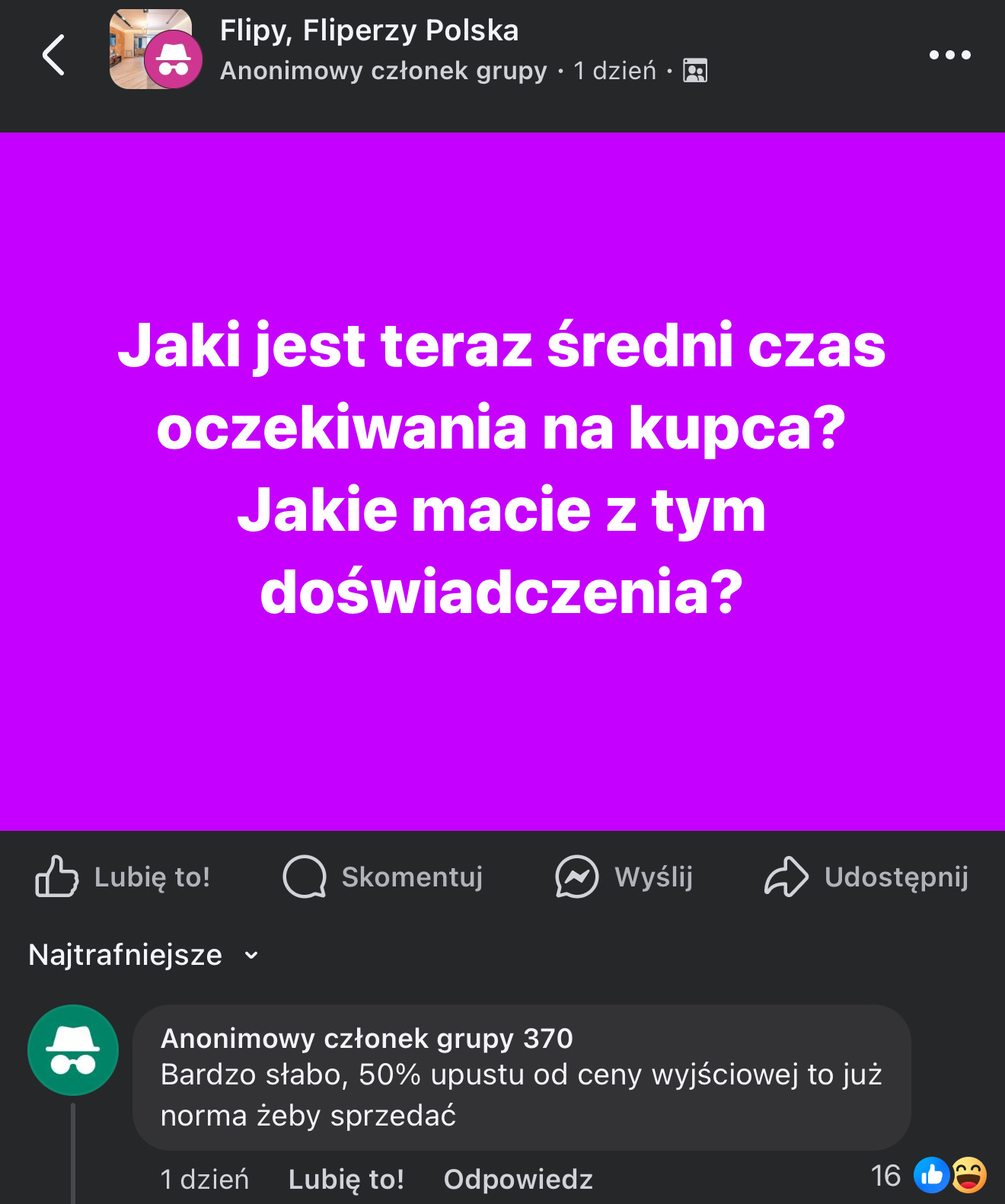
Task: Open the Flipy, Fliperzy Polska group page
Action: coord(369,31)
